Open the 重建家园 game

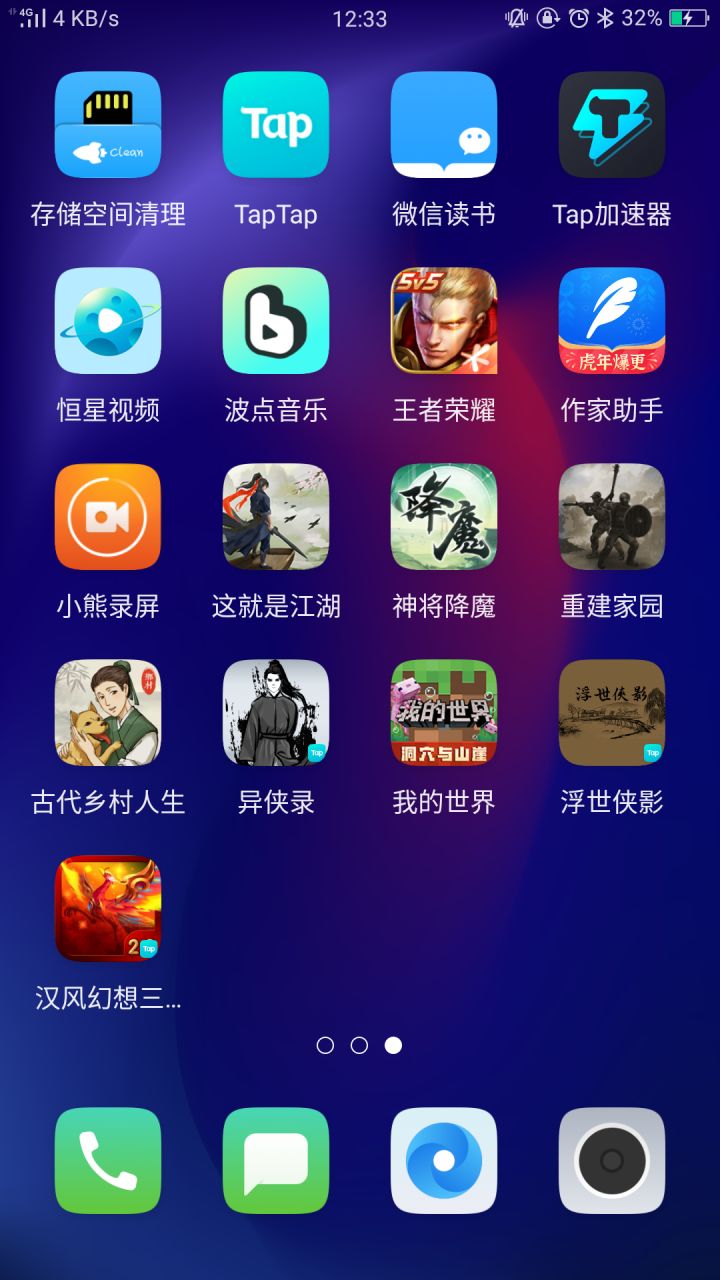(x=611, y=516)
